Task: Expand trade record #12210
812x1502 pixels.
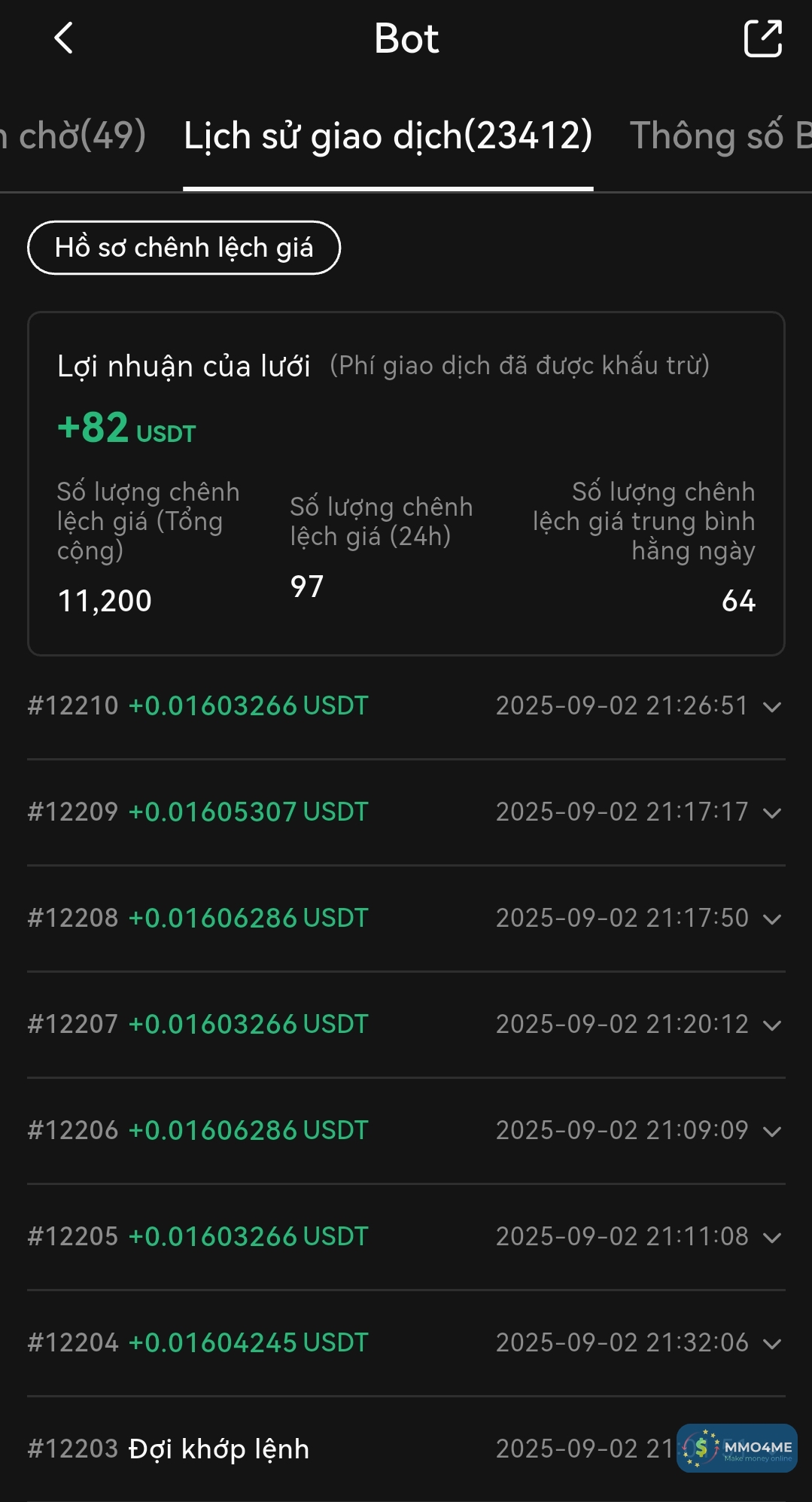Action: click(x=772, y=707)
